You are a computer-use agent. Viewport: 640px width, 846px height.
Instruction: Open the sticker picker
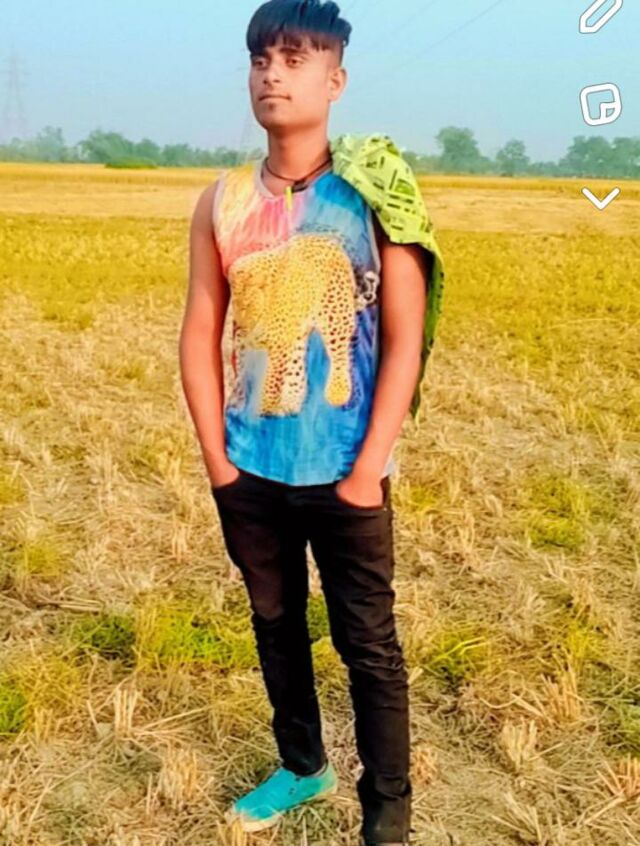click(x=600, y=104)
